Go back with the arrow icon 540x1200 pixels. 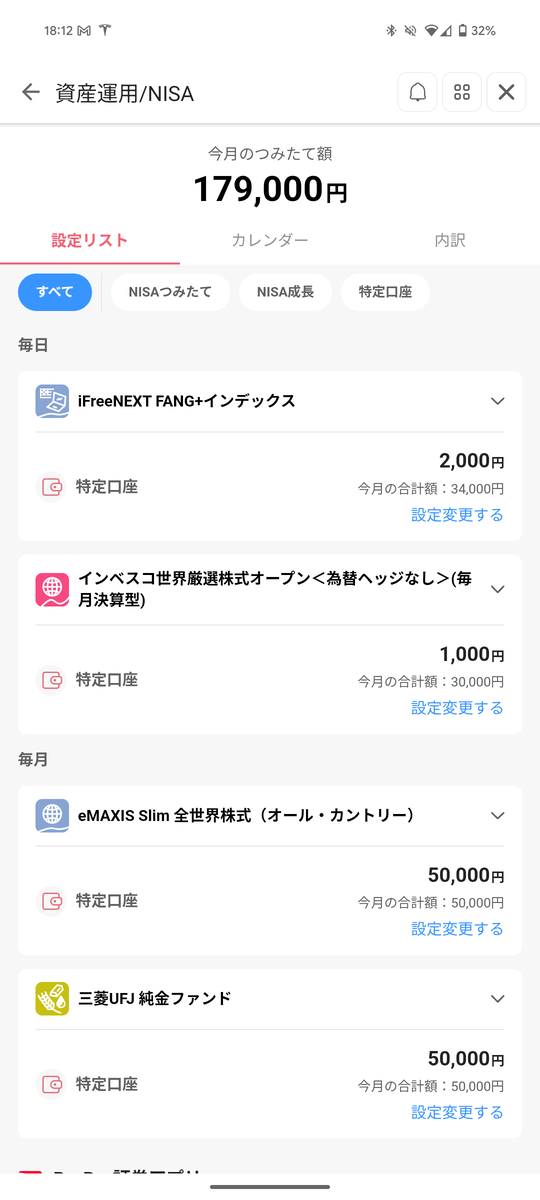coord(31,92)
